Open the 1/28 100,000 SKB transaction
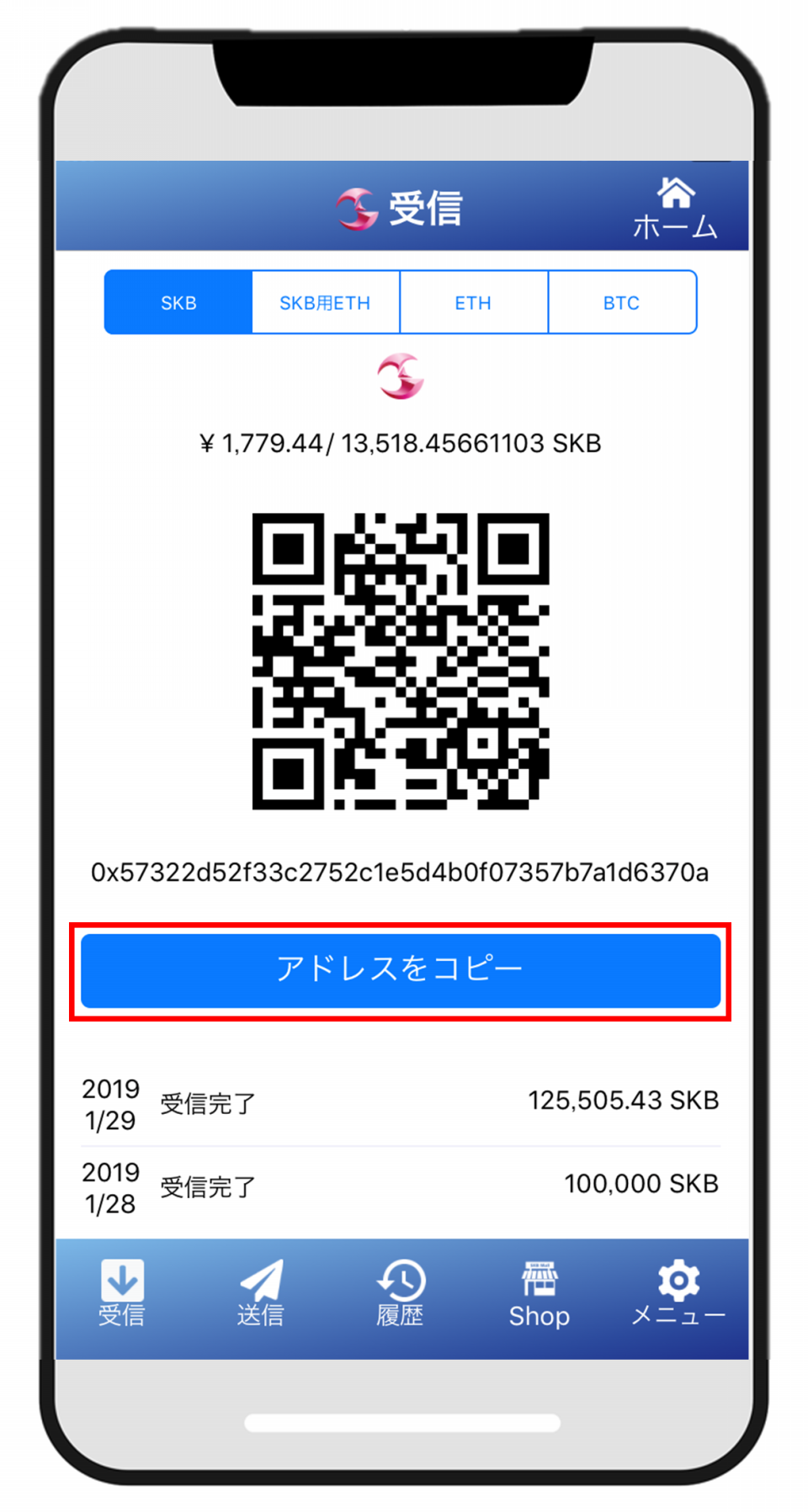808x1512 pixels. click(401, 1187)
